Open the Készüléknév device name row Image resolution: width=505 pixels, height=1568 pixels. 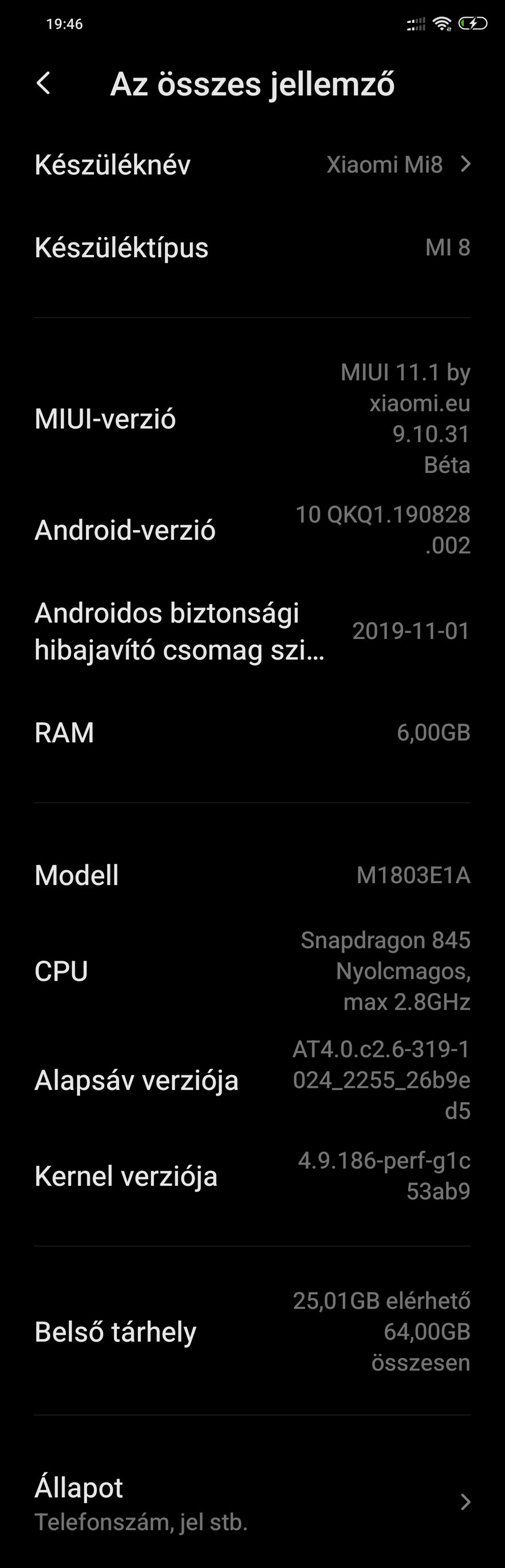(252, 164)
